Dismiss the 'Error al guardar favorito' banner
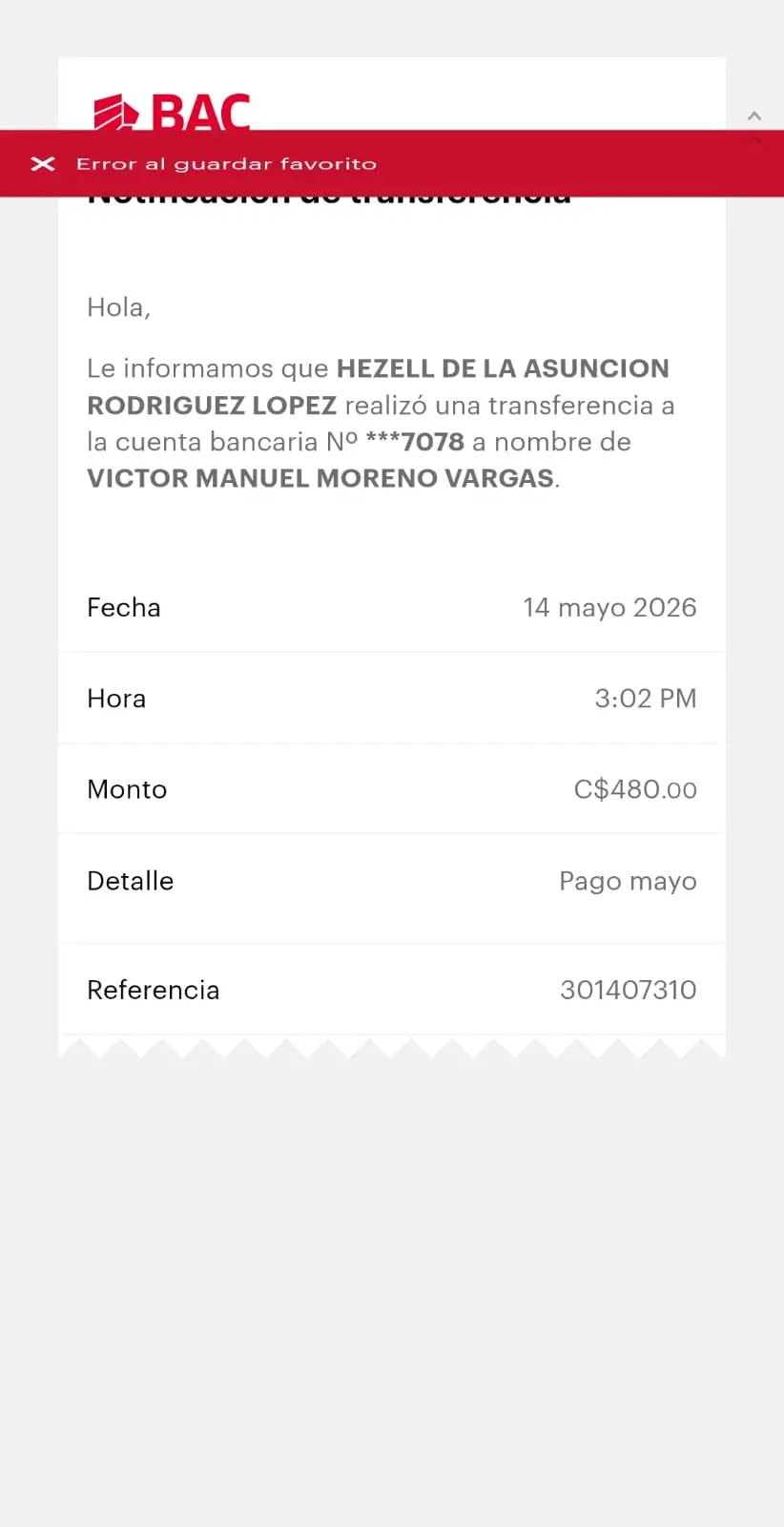The width and height of the screenshot is (784, 1527). 43,164
